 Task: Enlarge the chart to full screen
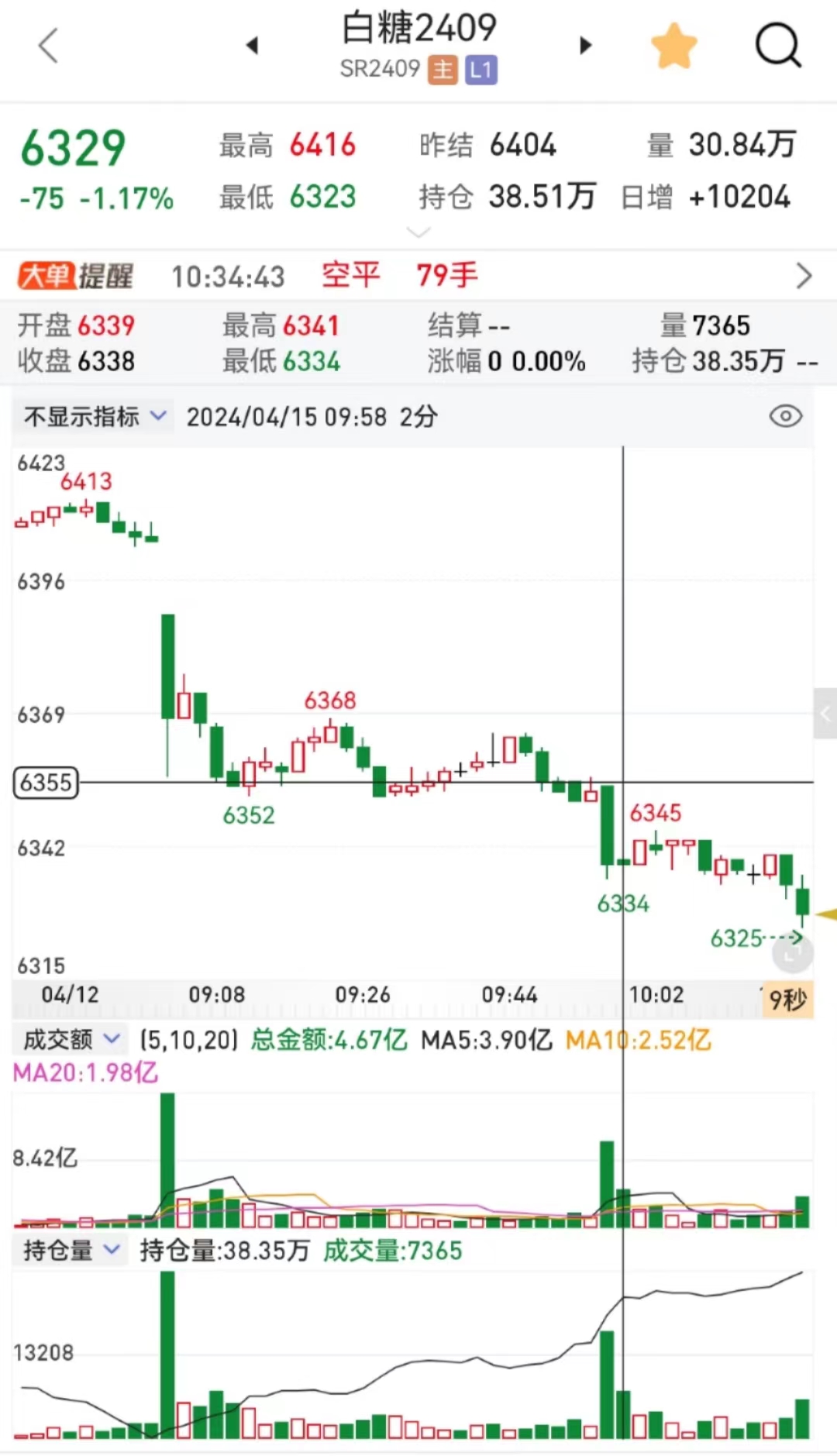792,955
